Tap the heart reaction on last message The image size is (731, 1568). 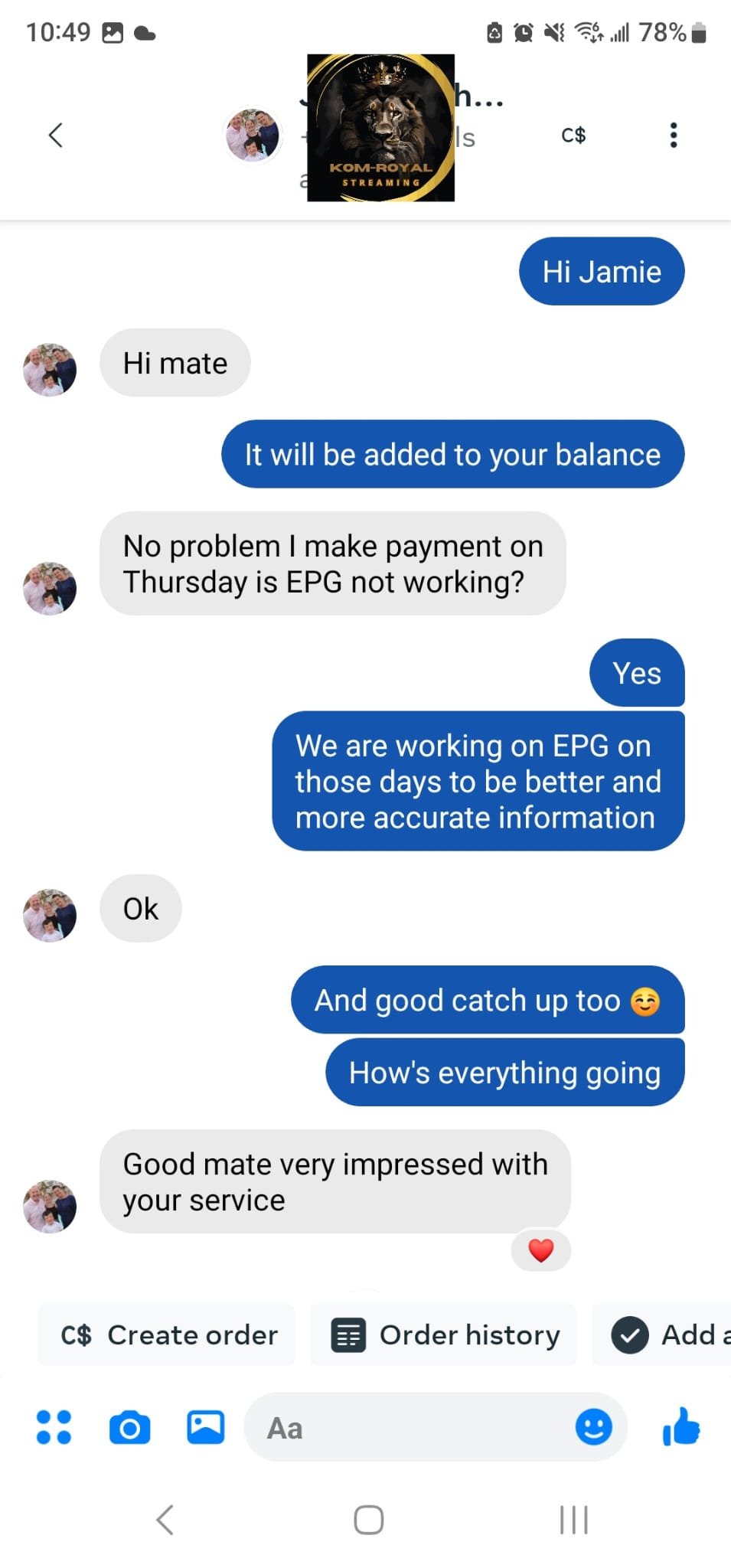click(541, 1250)
